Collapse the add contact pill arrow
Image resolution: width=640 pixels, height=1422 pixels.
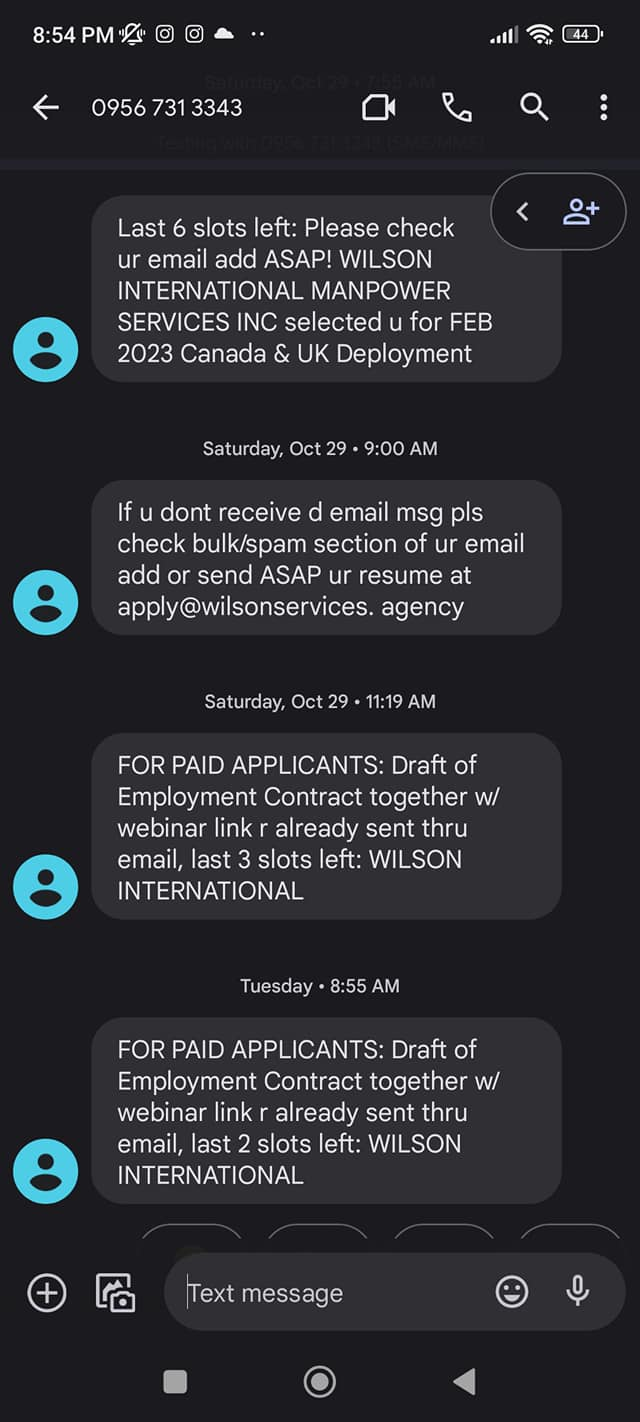pos(522,211)
